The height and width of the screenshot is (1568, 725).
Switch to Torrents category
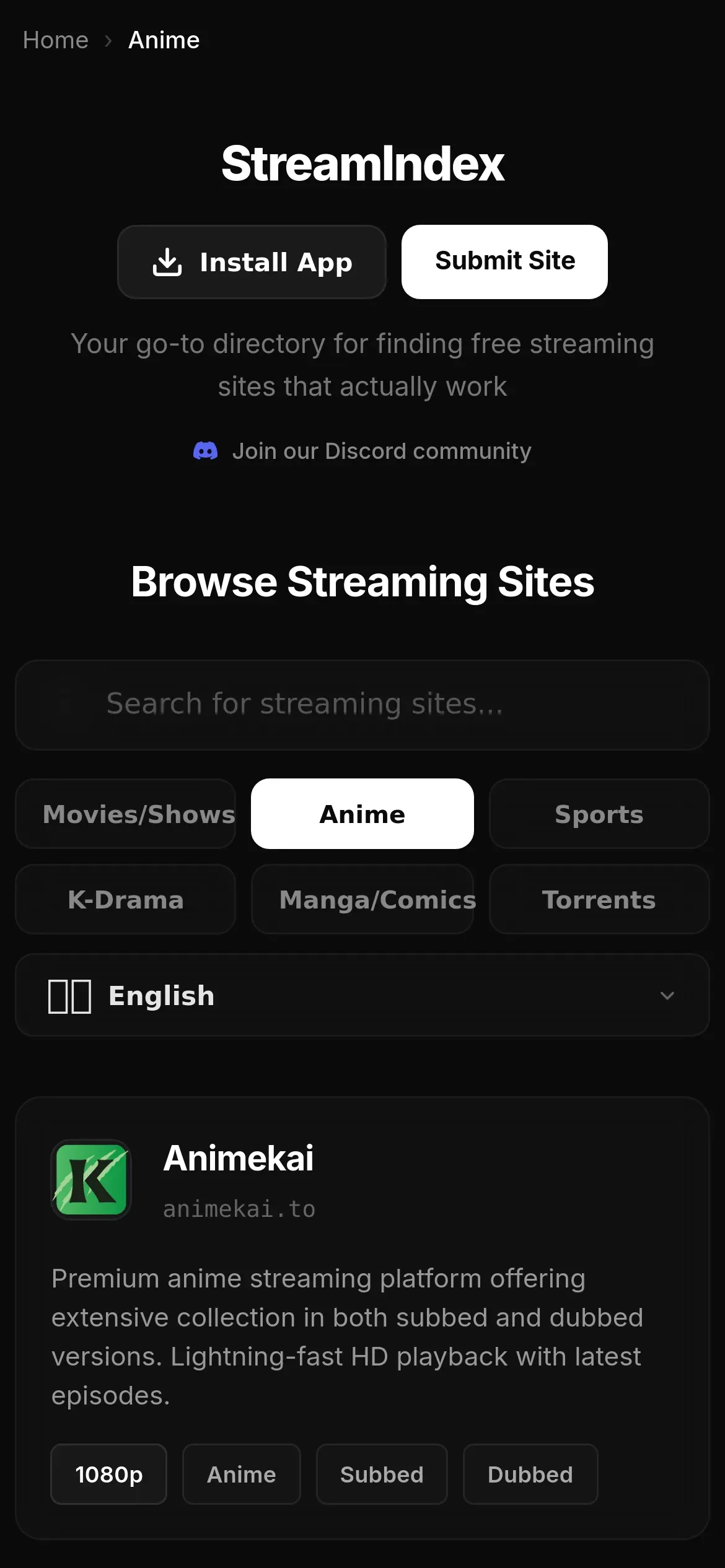(x=599, y=899)
